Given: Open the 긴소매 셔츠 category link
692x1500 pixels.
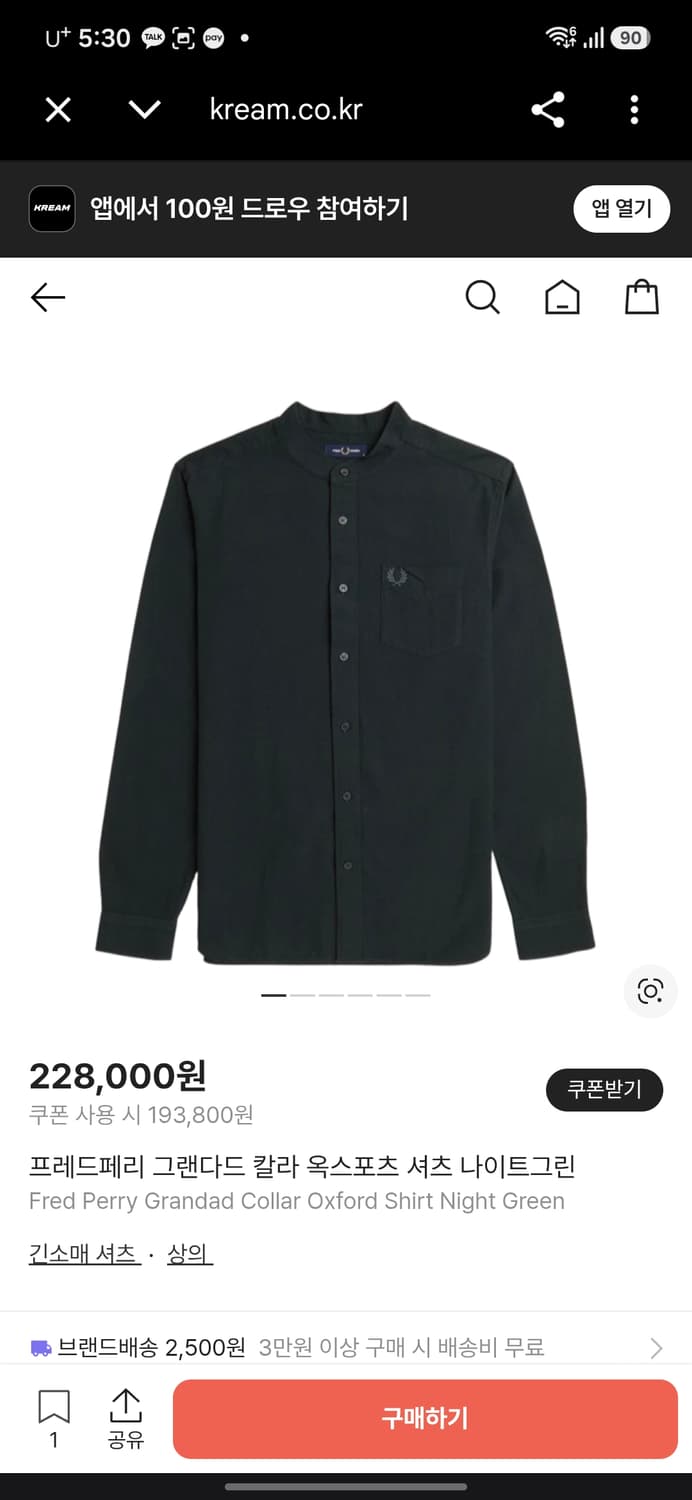Looking at the screenshot, I should pos(84,1254).
